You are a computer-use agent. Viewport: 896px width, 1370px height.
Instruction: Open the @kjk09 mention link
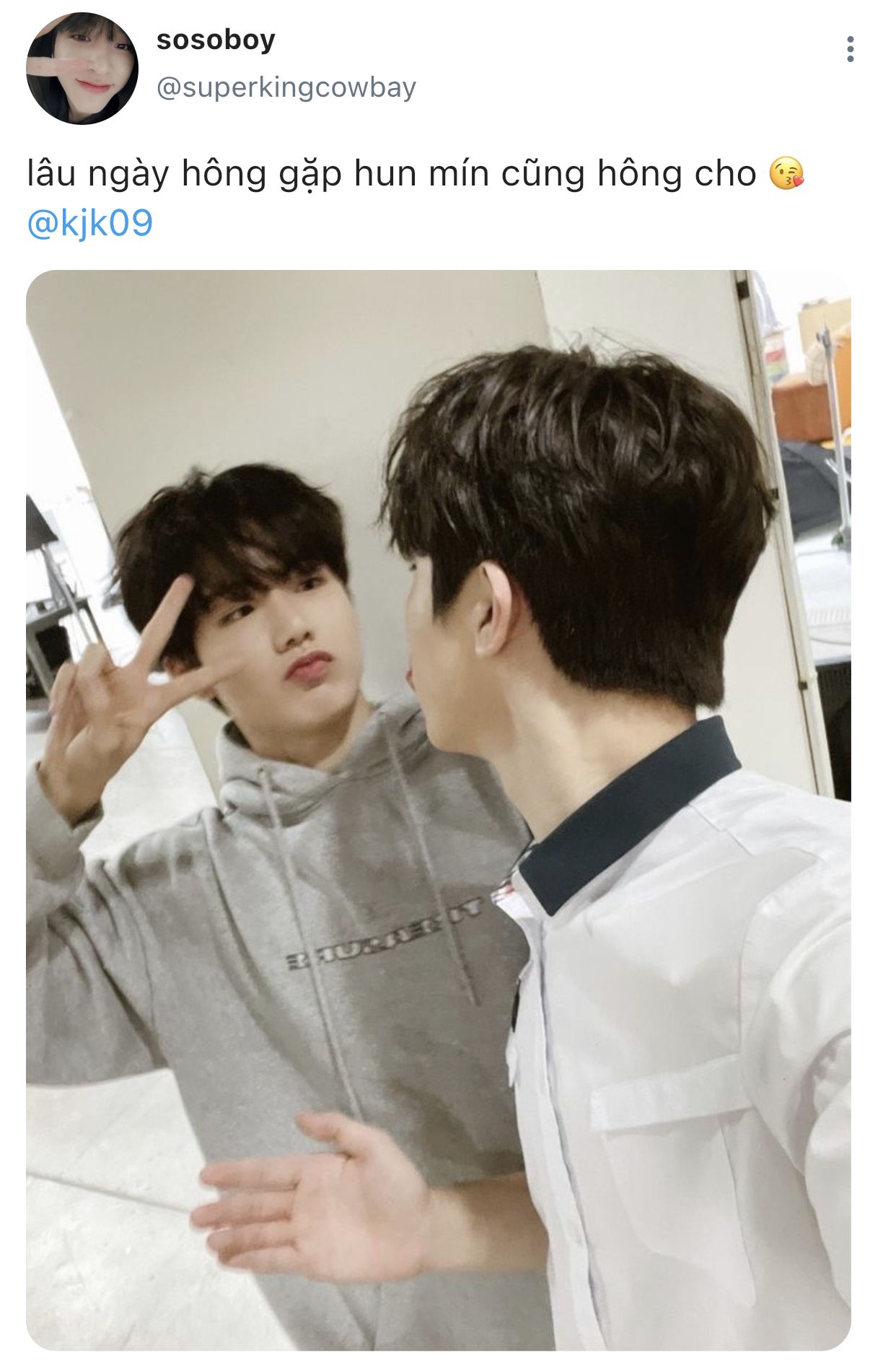(x=90, y=223)
